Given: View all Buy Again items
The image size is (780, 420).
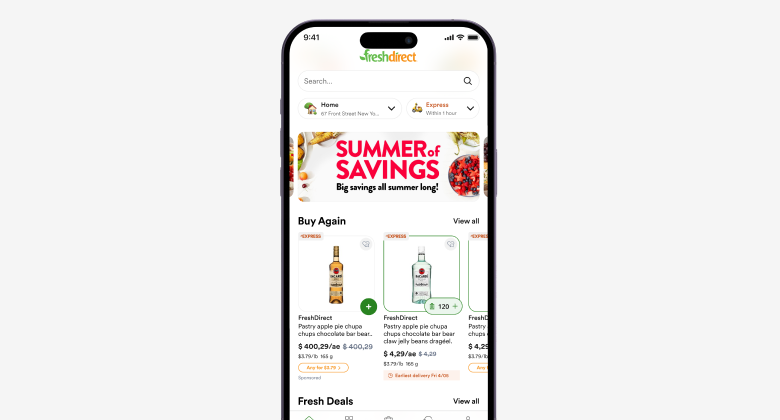Looking at the screenshot, I should click(x=465, y=221).
